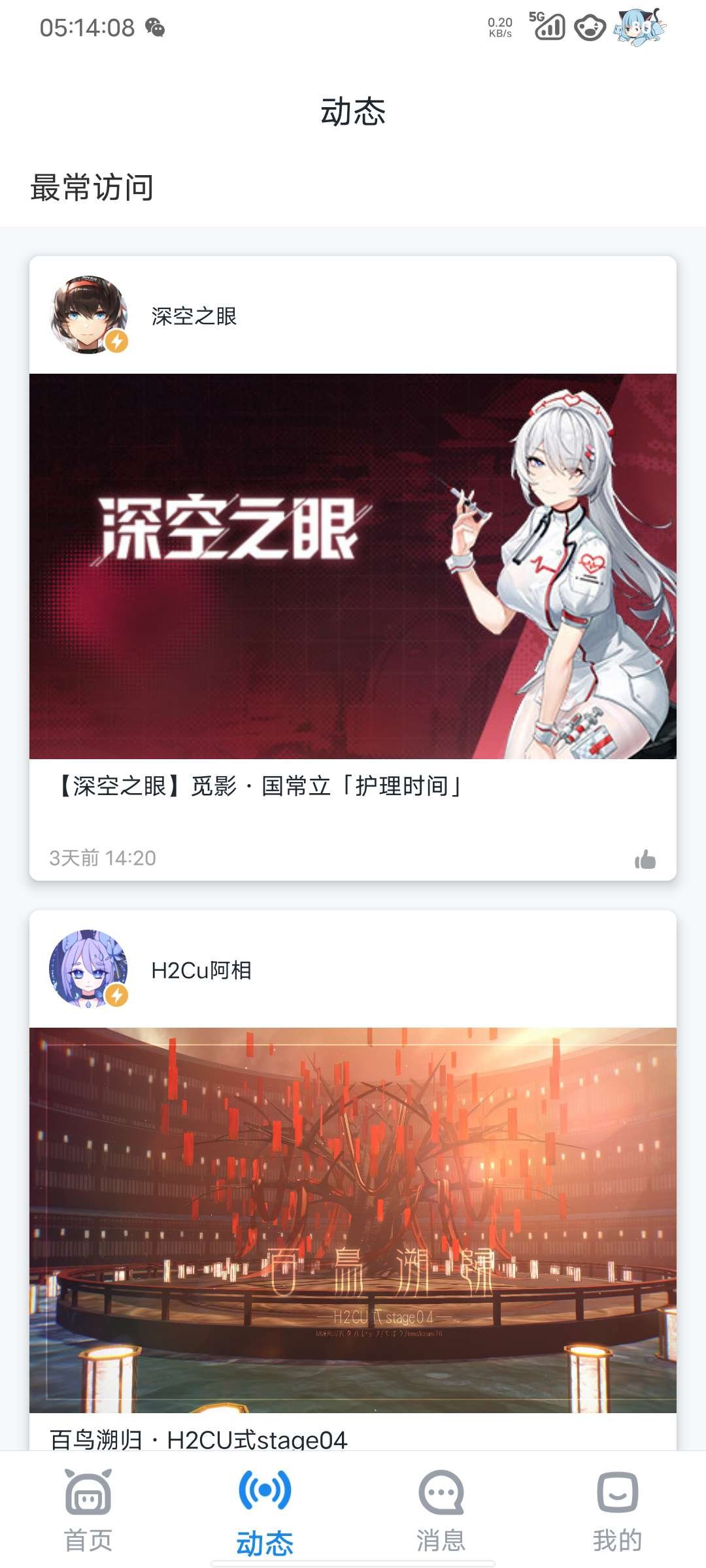Go to the 我的 tab

617,1511
